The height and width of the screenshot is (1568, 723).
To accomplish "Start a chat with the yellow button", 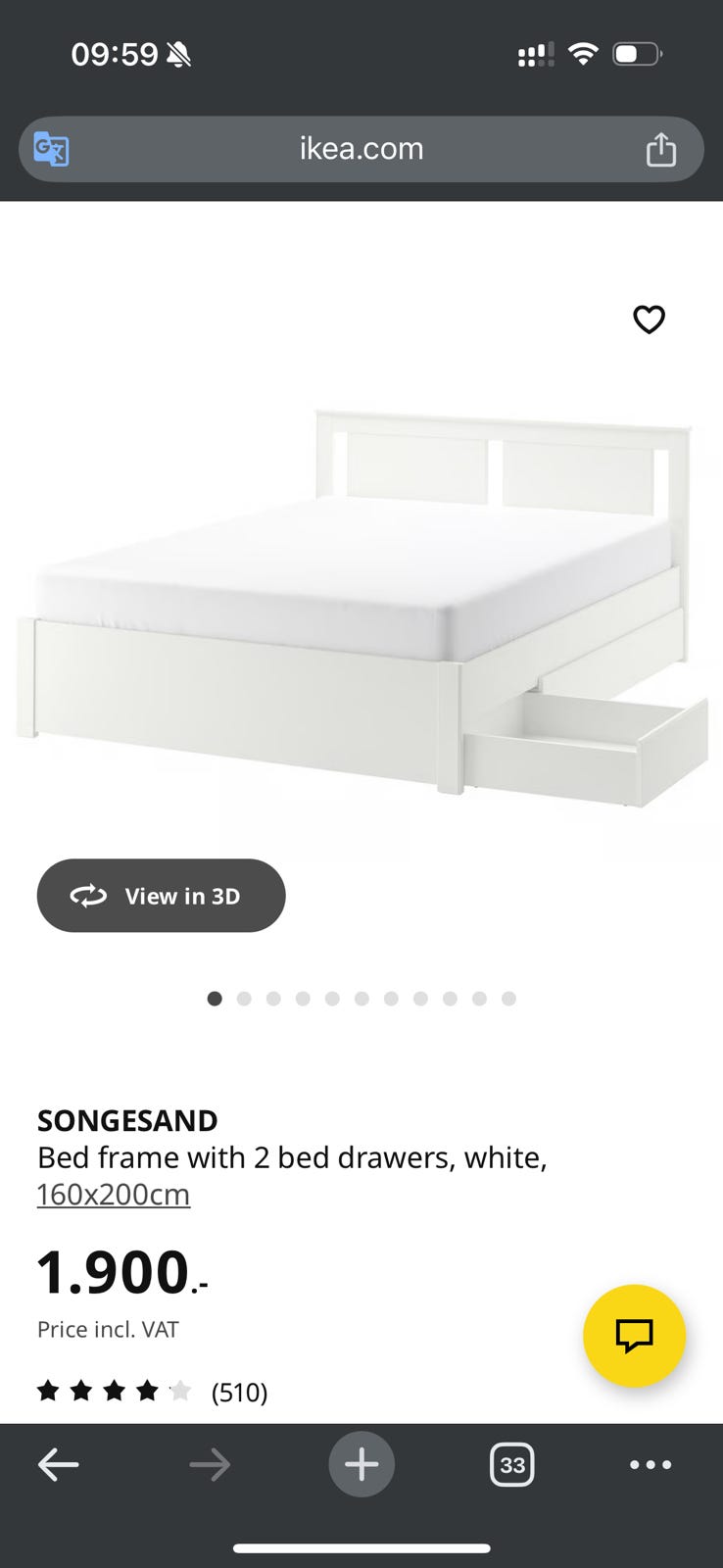I will 634,1335.
